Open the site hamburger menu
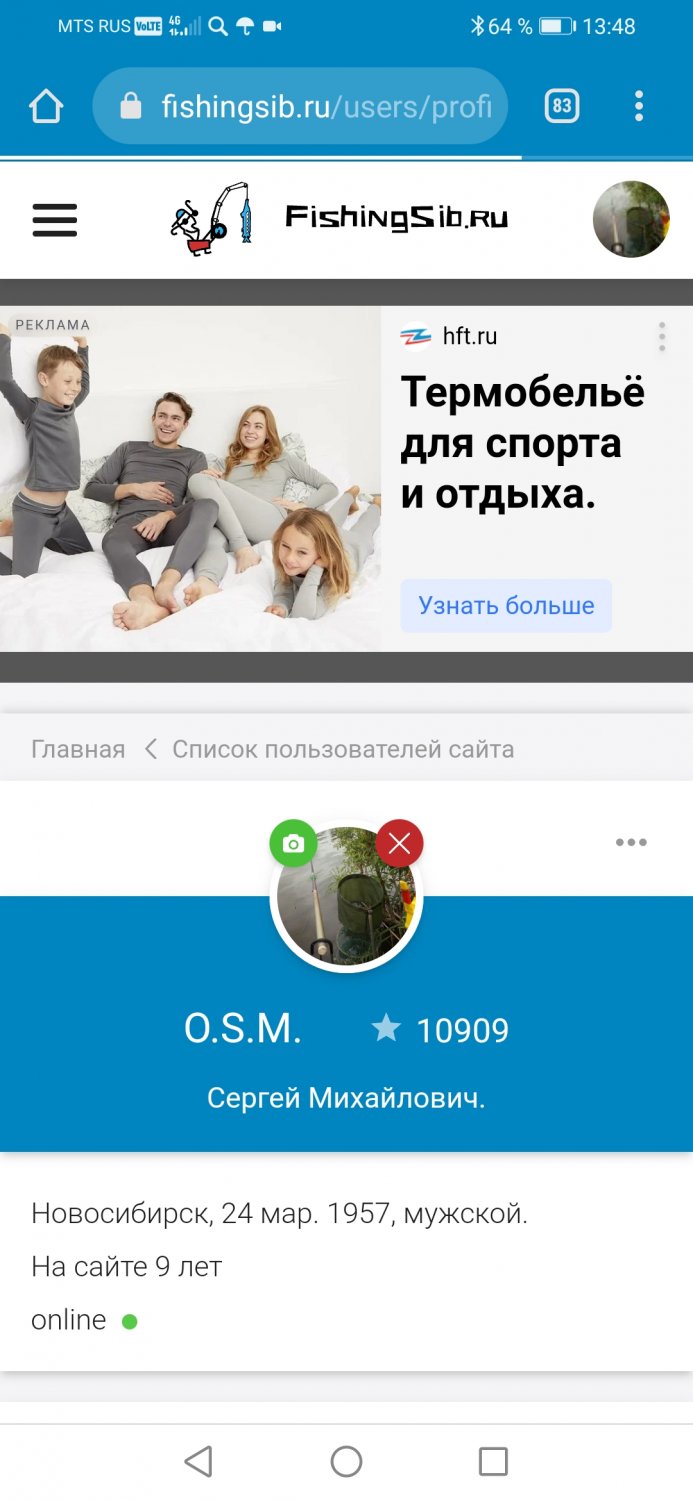Viewport: 693px width, 1500px height. 55,220
